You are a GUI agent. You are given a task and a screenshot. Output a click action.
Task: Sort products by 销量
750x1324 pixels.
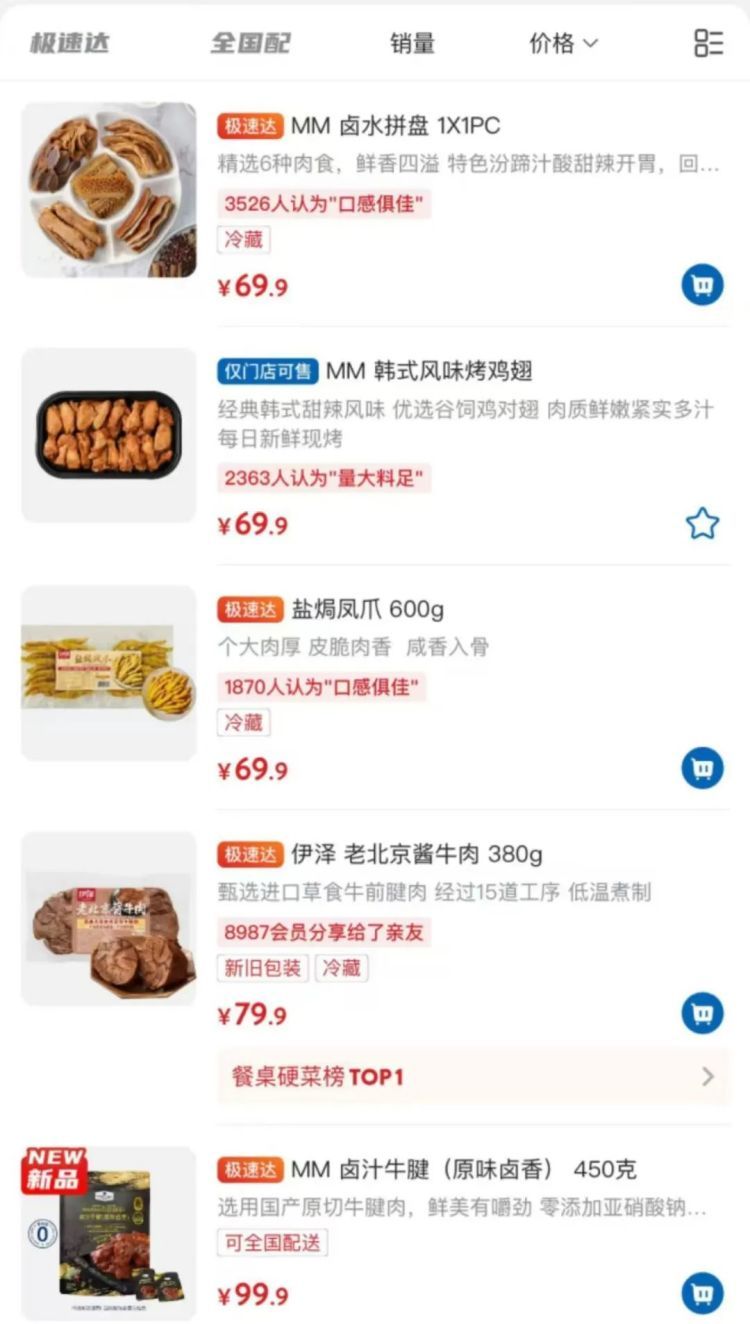point(412,43)
